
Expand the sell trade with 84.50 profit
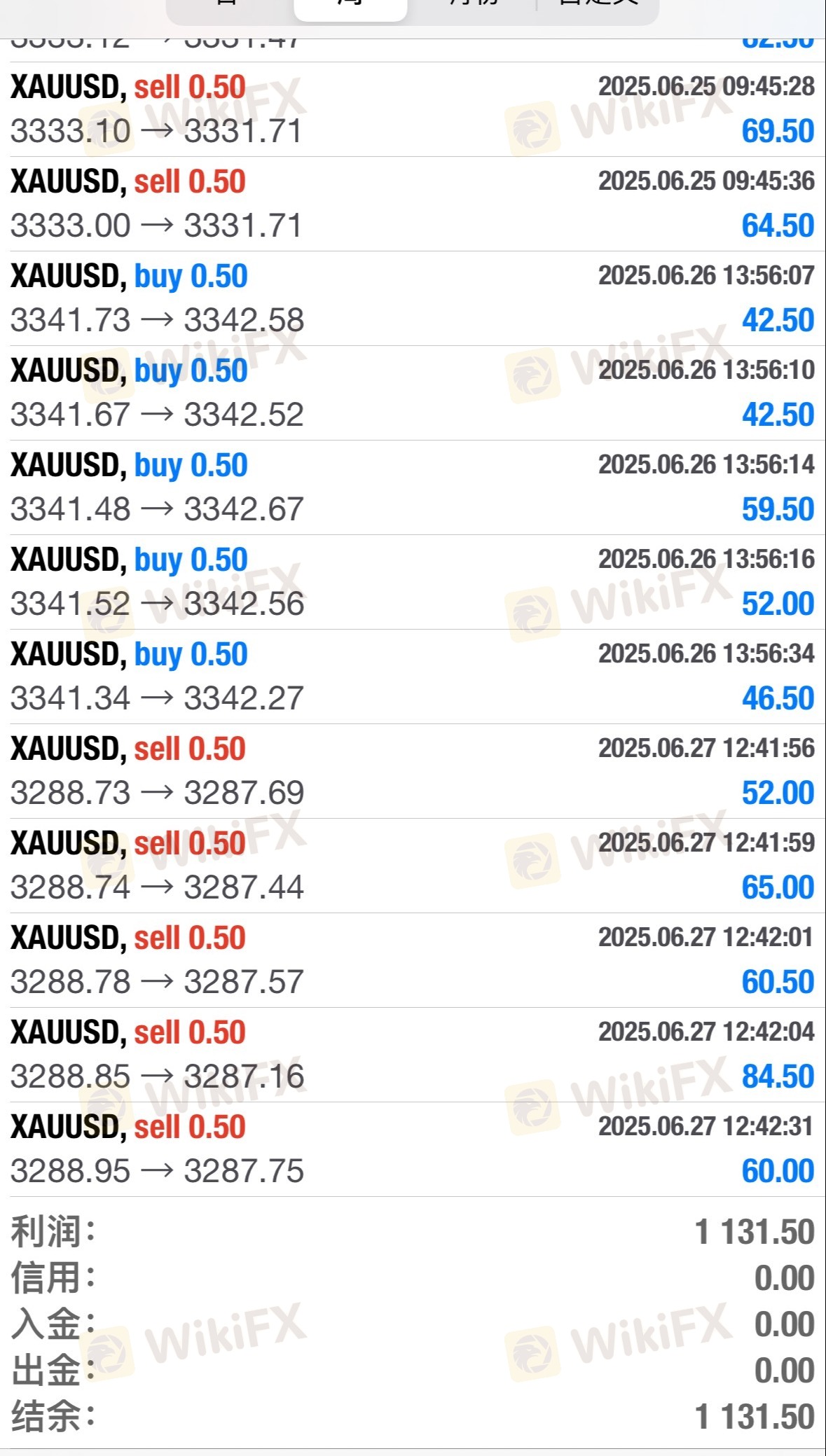pyautogui.click(x=413, y=1055)
